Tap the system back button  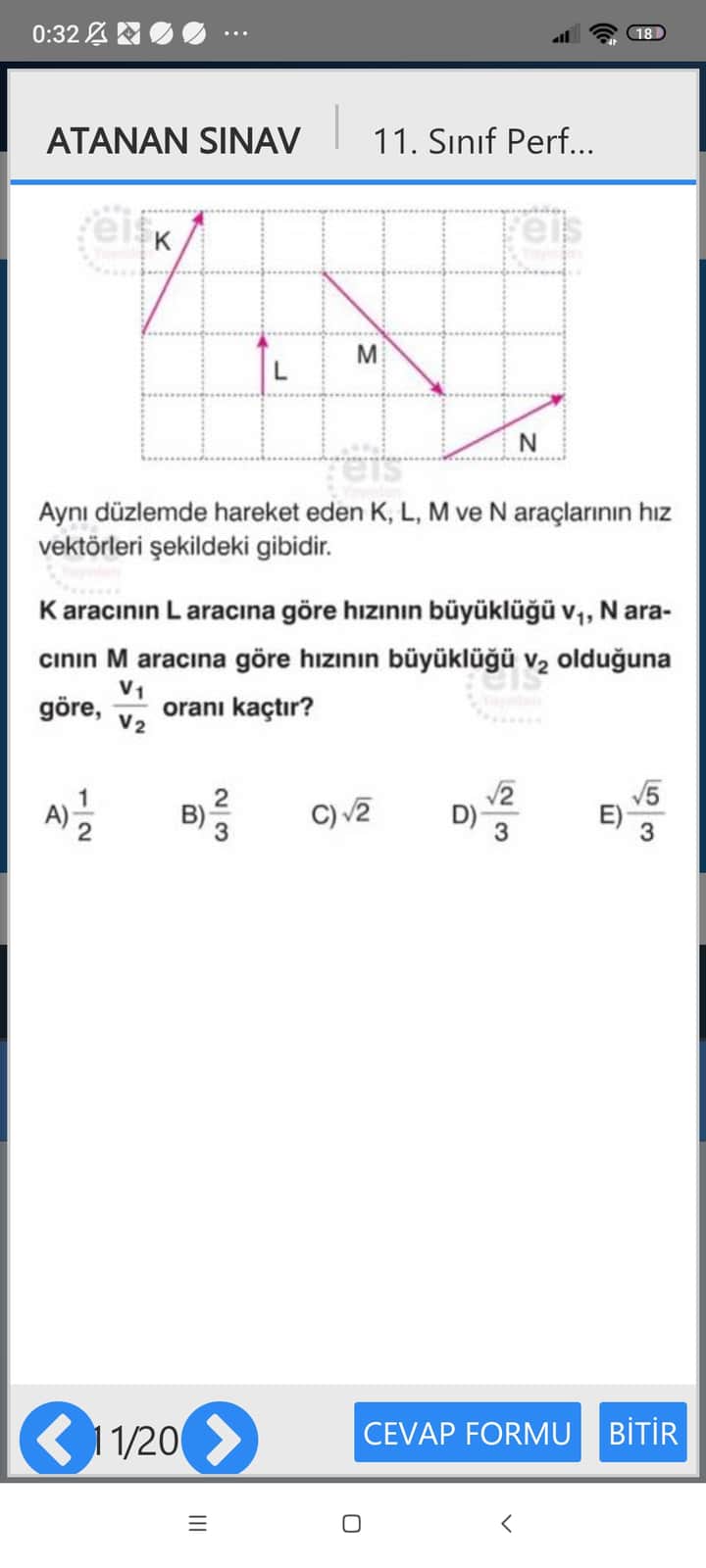tap(506, 1523)
